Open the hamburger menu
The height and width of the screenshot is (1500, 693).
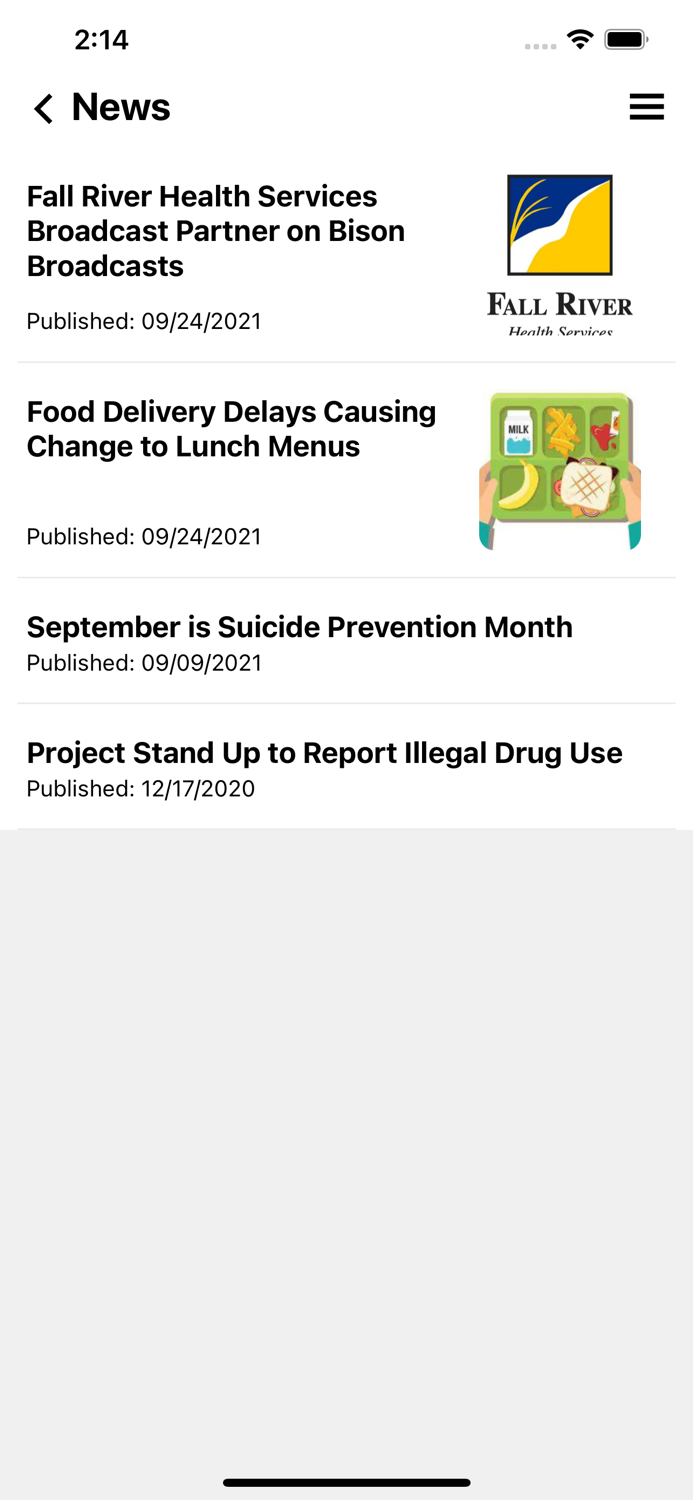[646, 107]
